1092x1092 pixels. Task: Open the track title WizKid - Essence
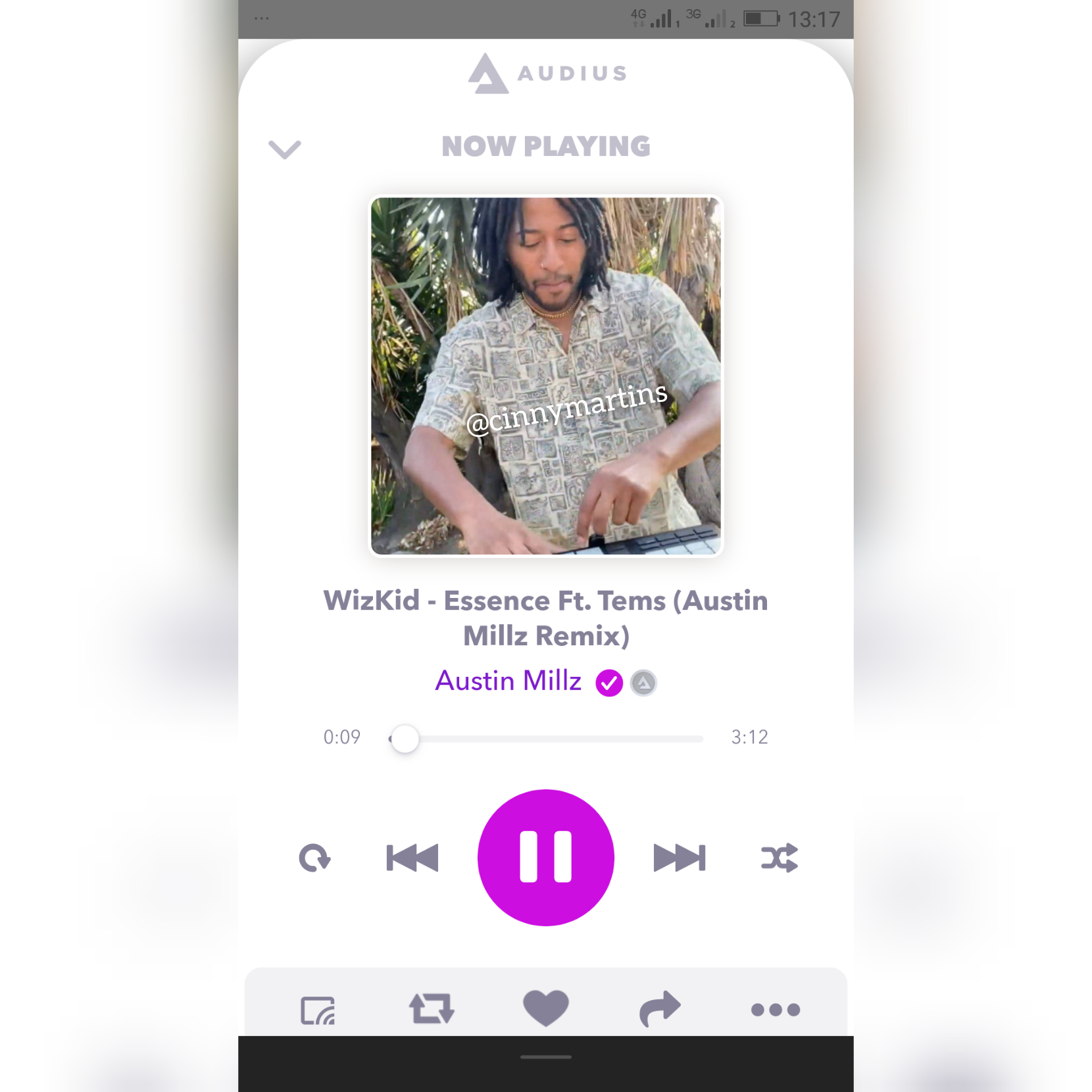point(545,618)
